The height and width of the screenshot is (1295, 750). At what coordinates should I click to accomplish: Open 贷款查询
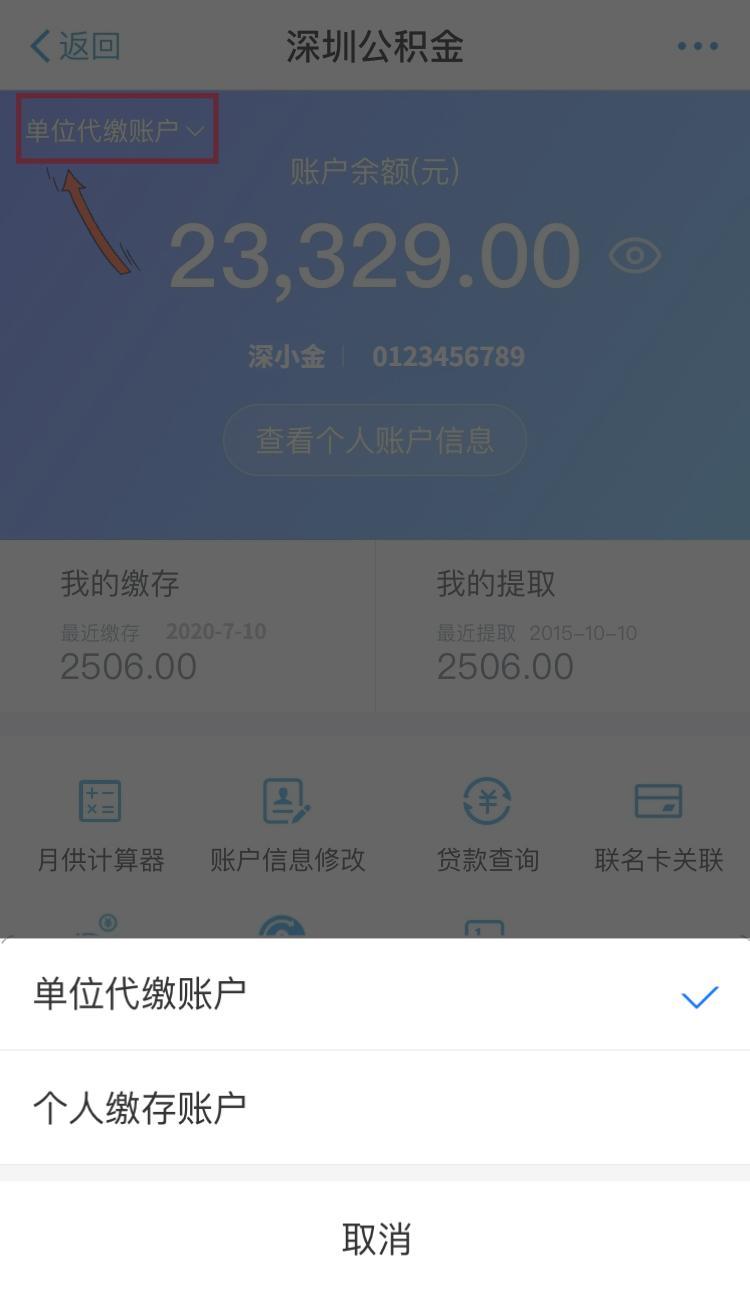(x=487, y=825)
